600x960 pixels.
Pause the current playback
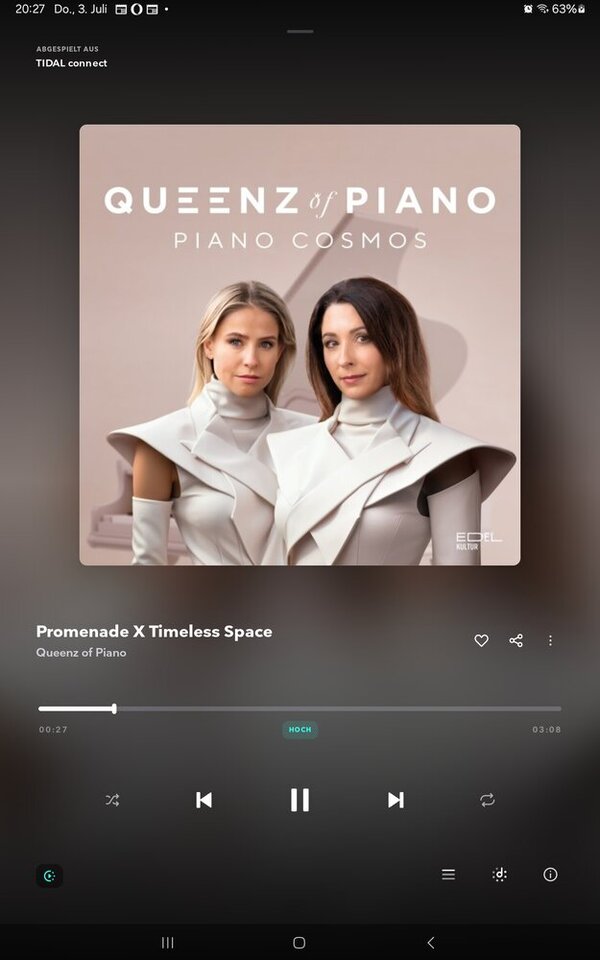tap(299, 800)
